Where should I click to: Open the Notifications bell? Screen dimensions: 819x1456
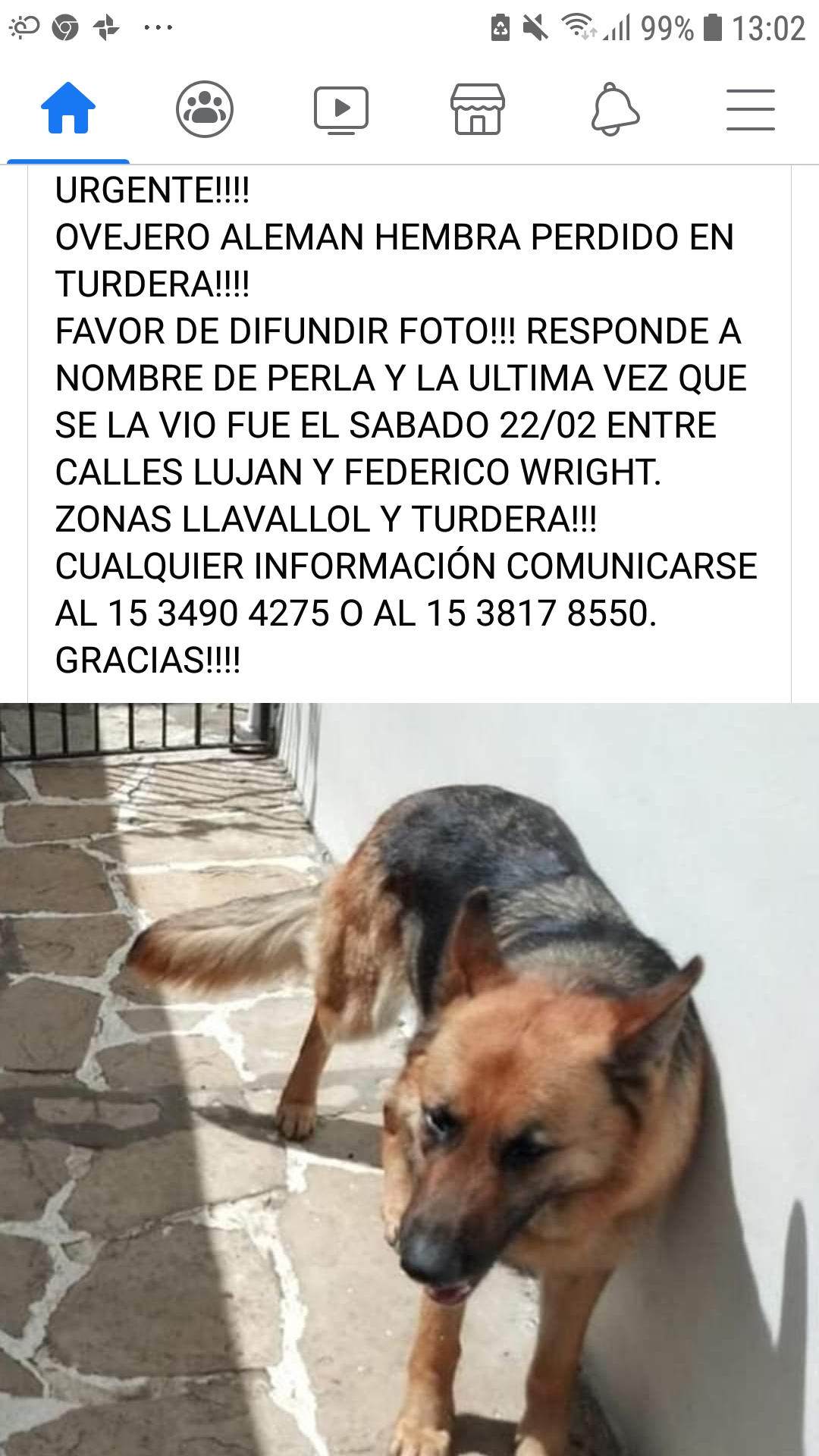tap(614, 108)
